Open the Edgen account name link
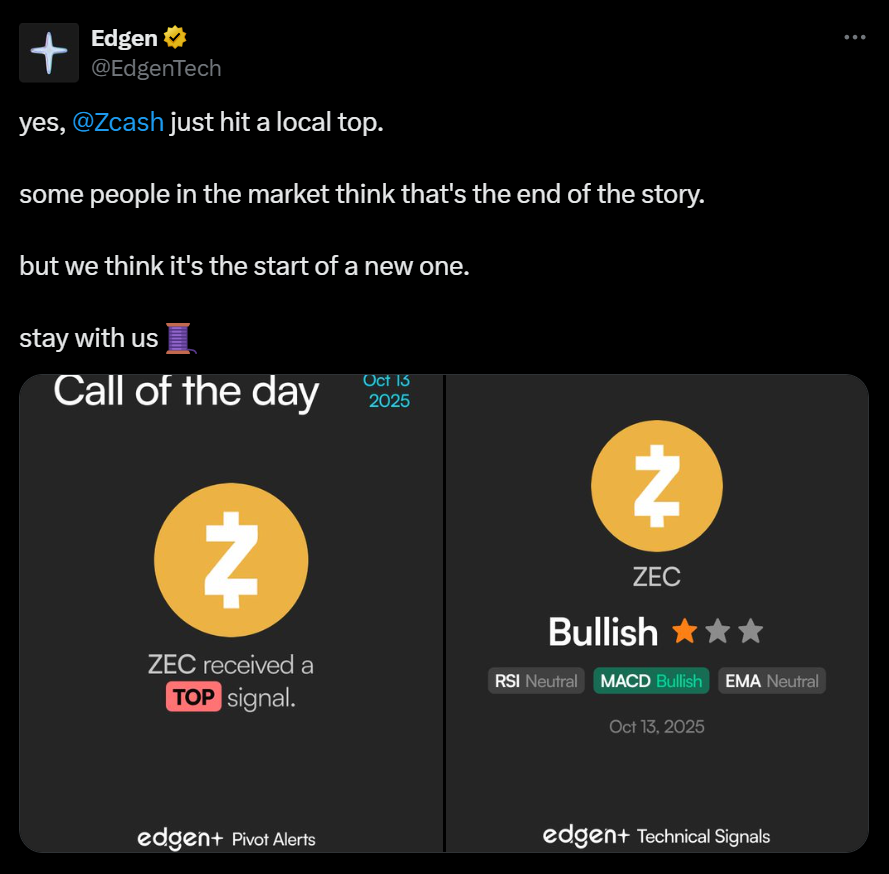The image size is (889, 874). point(124,38)
